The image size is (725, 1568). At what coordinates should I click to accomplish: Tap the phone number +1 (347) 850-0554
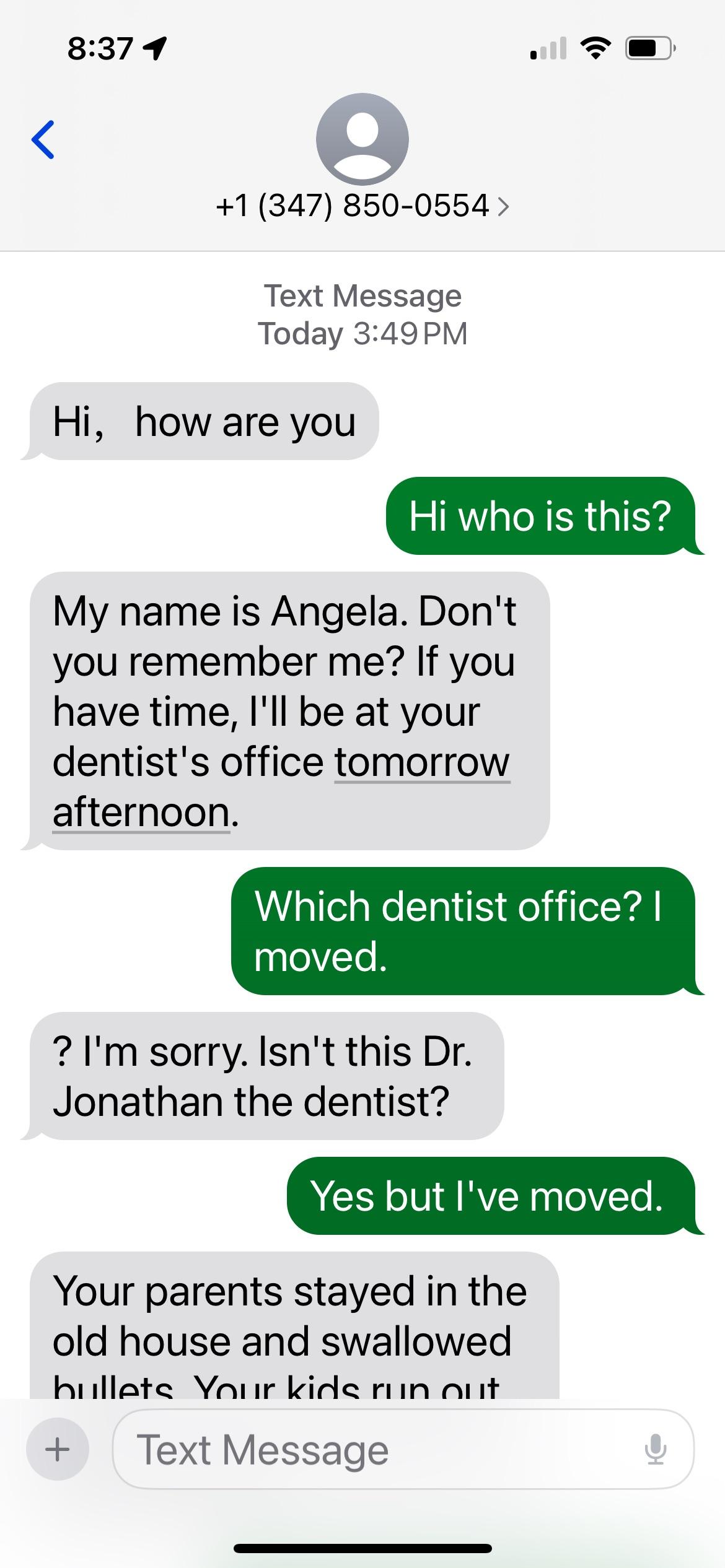point(352,206)
